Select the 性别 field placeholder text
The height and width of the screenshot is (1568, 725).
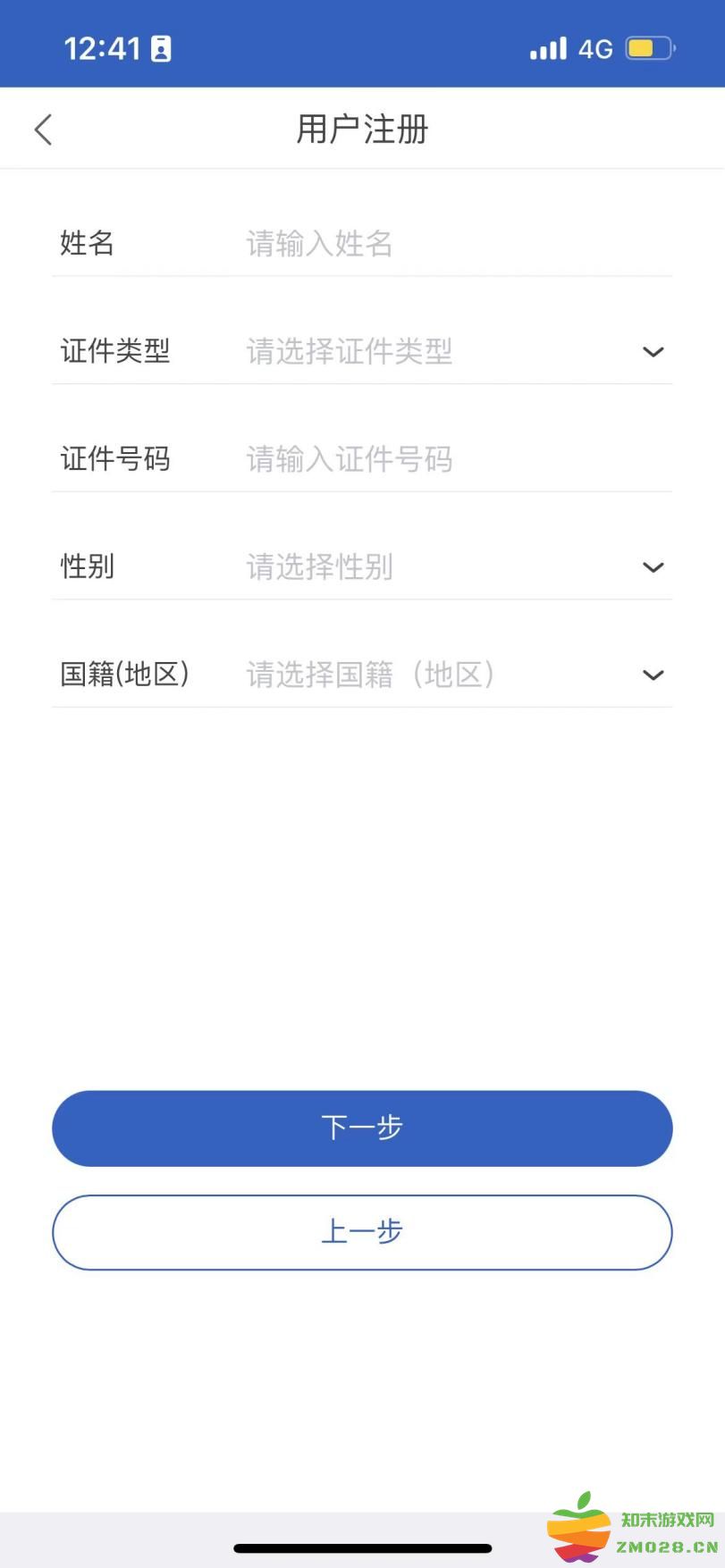(317, 566)
